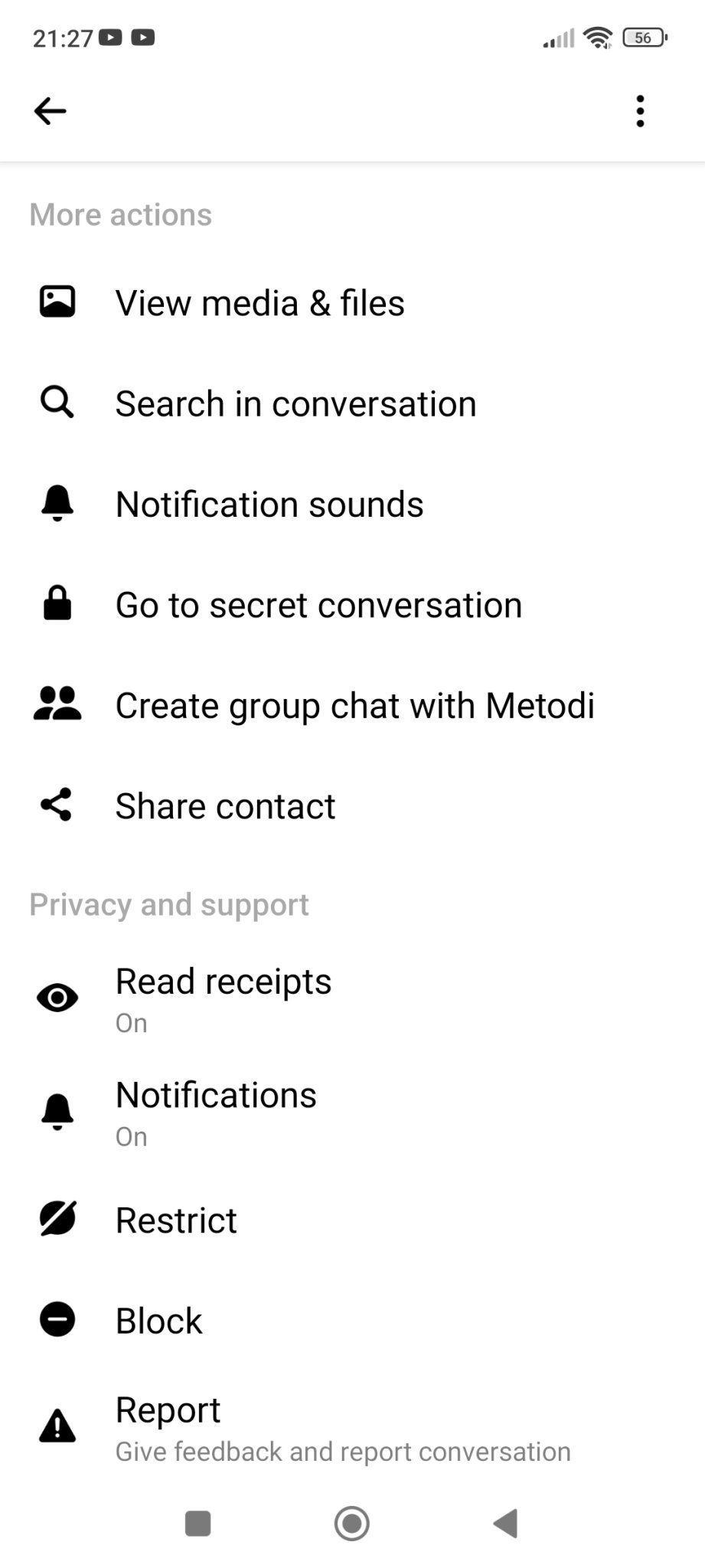Block this contact

tap(158, 1321)
